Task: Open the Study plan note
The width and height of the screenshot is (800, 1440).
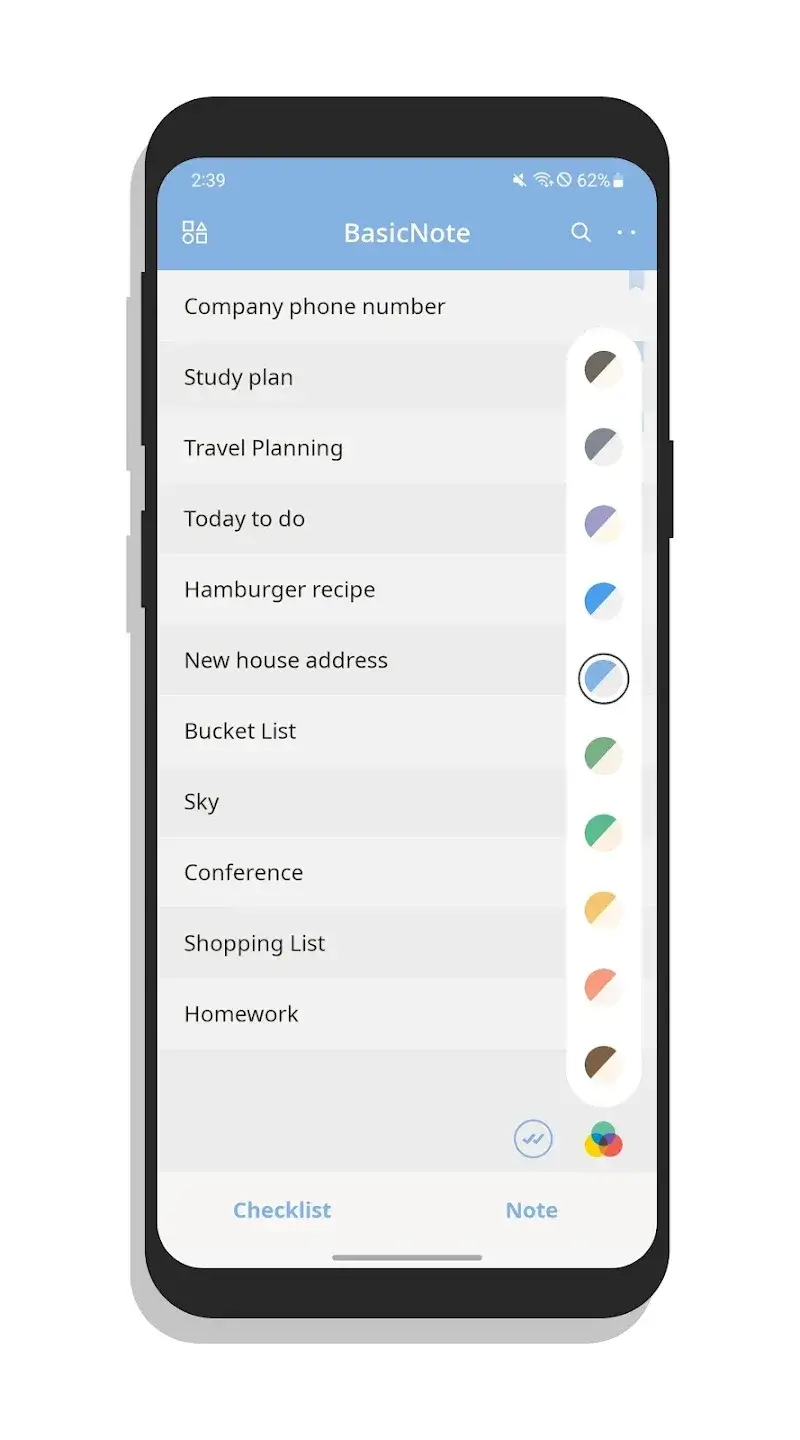Action: coord(238,378)
